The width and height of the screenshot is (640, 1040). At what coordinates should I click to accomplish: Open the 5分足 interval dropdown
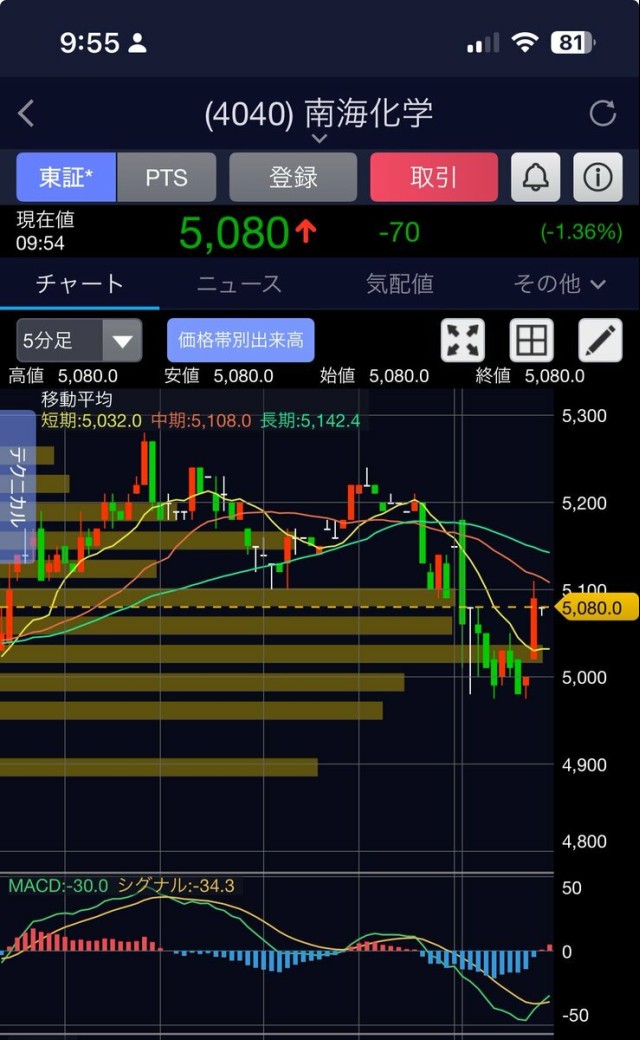(79, 341)
